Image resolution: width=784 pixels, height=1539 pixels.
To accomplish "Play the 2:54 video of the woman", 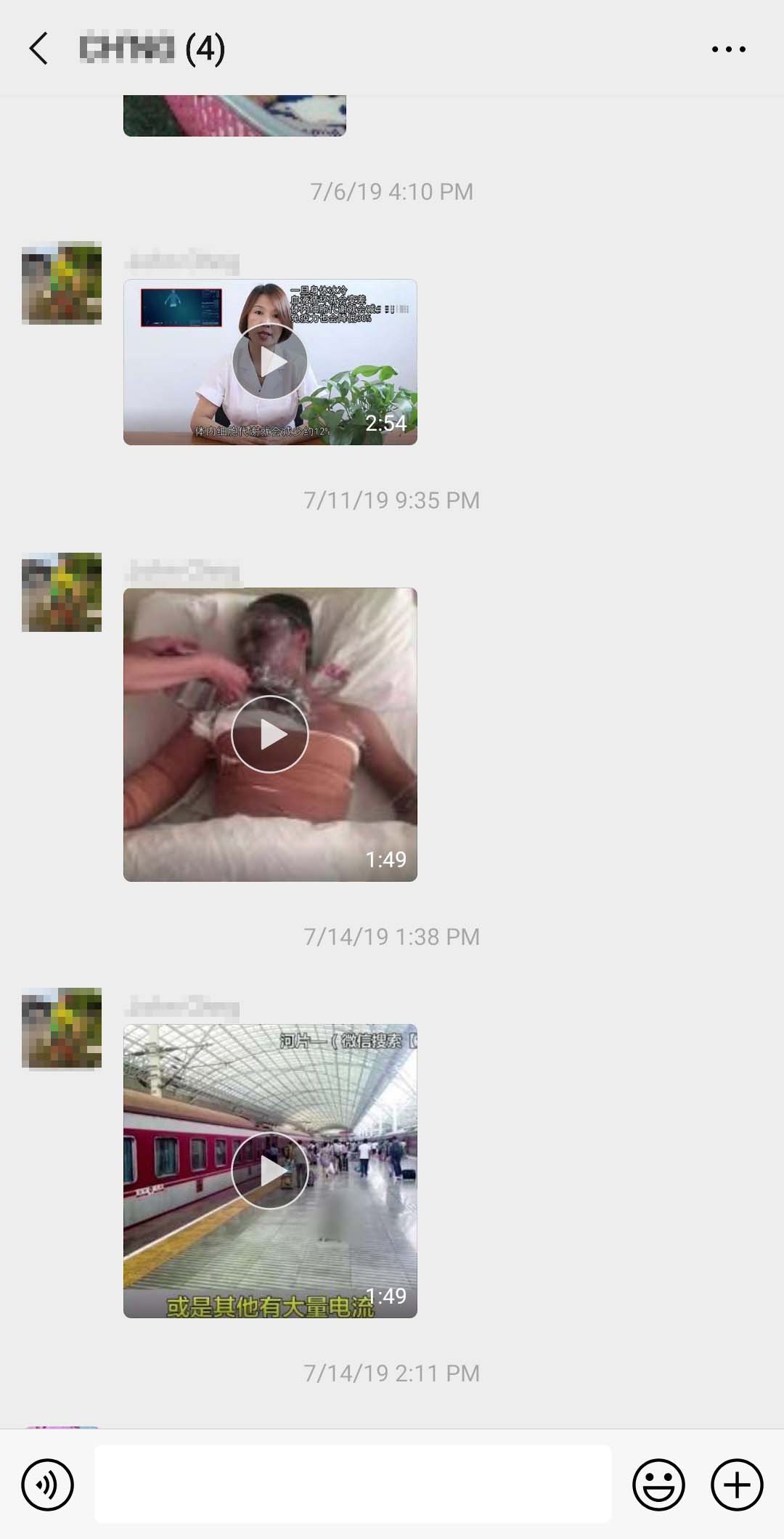I will [x=270, y=362].
